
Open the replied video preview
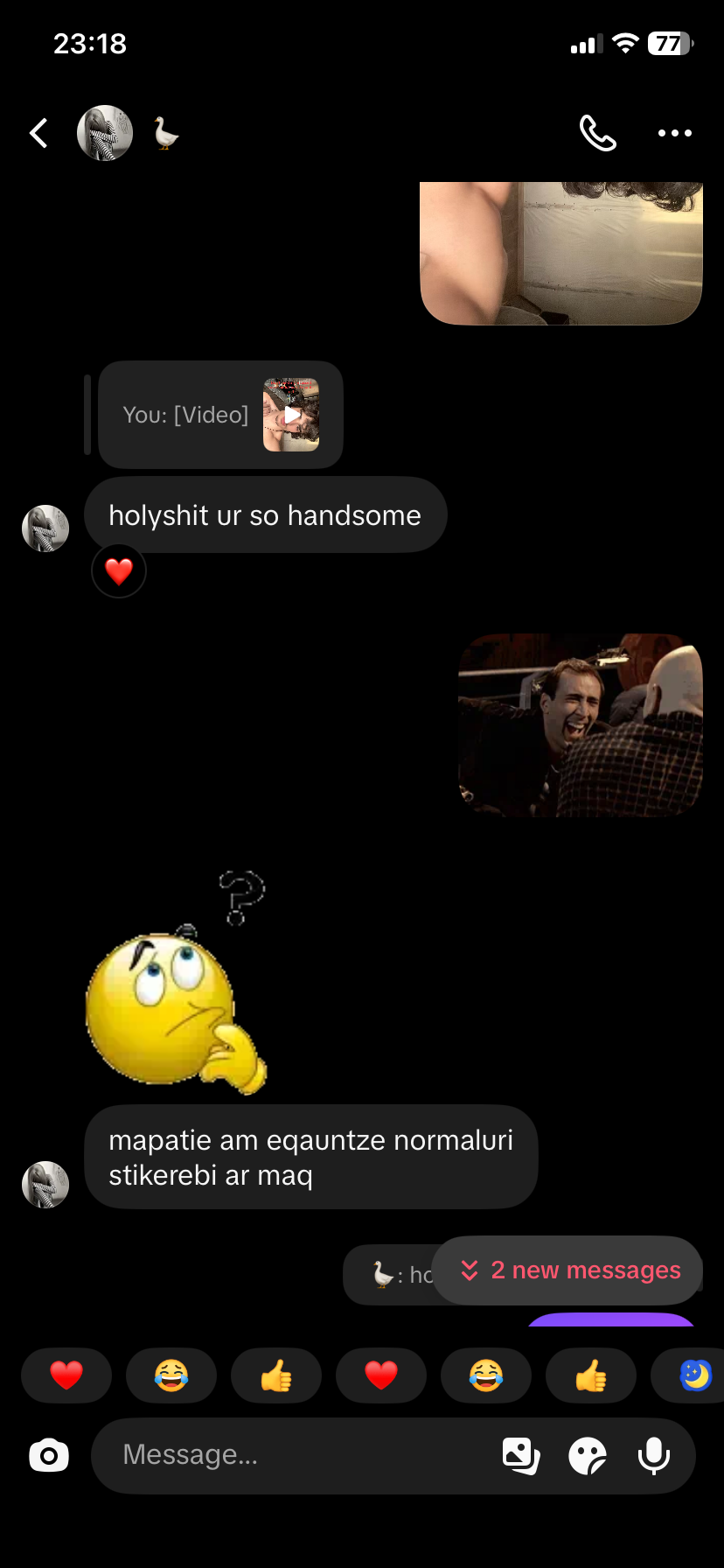point(291,415)
